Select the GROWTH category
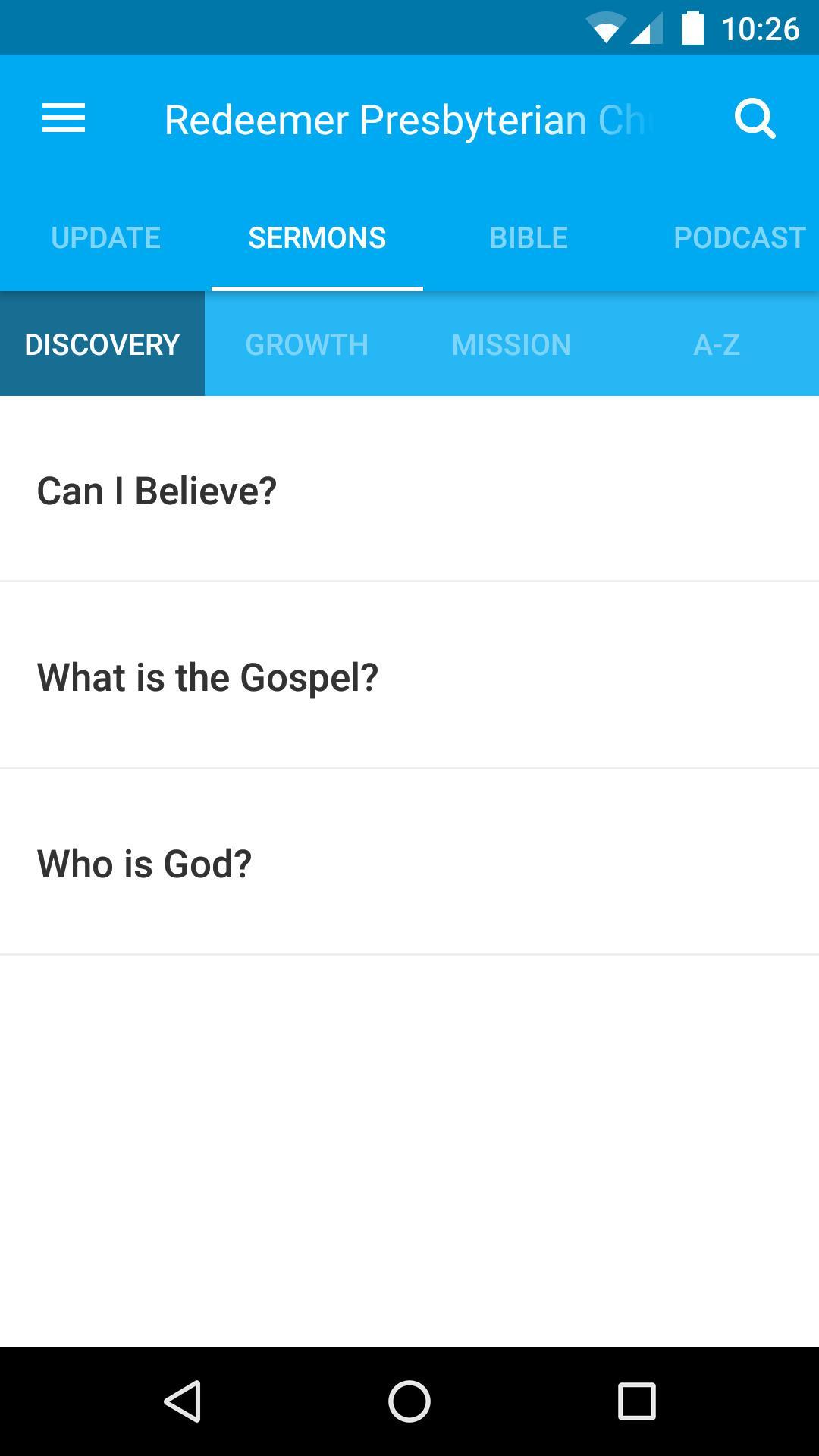The height and width of the screenshot is (1456, 819). [x=306, y=344]
